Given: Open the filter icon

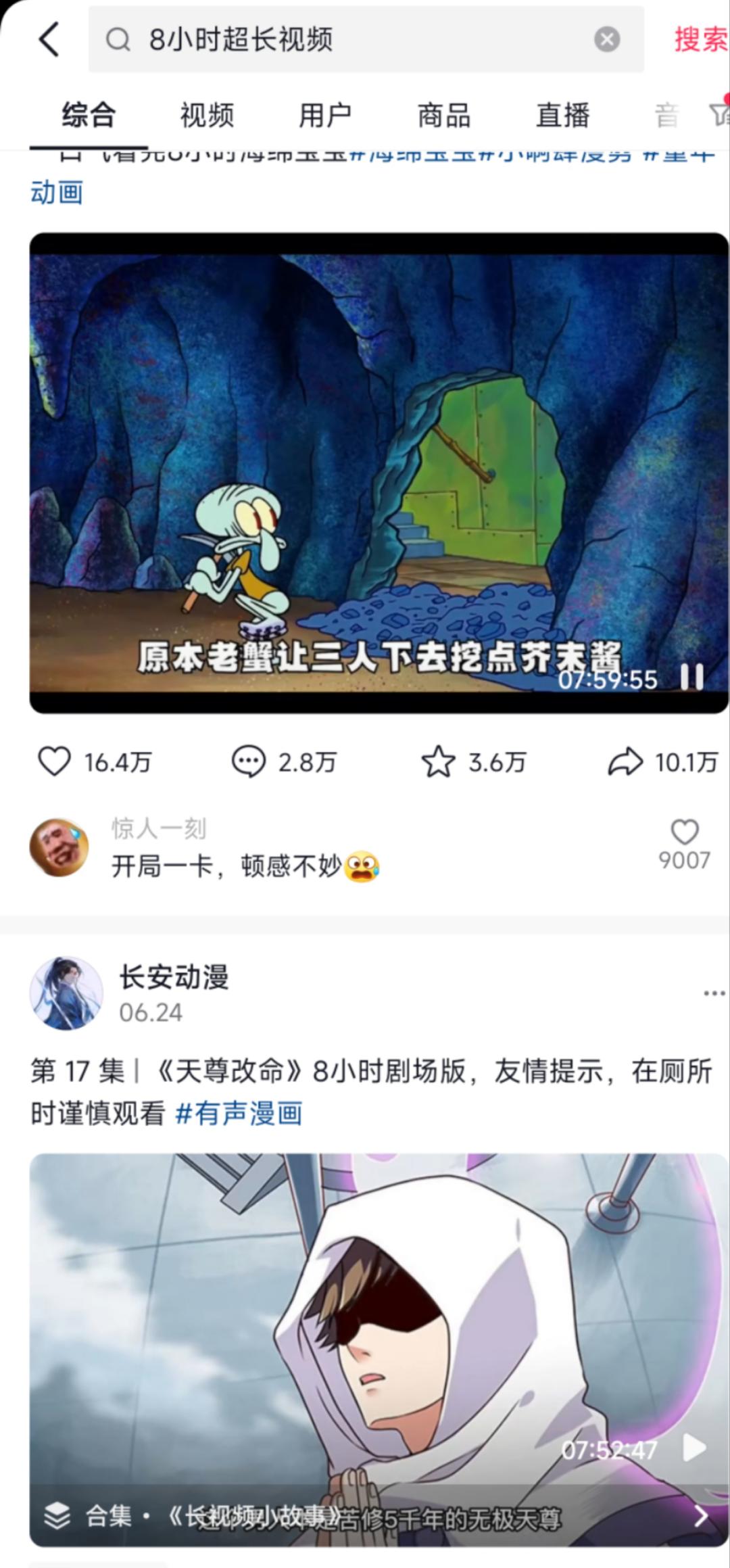Looking at the screenshot, I should tap(718, 114).
